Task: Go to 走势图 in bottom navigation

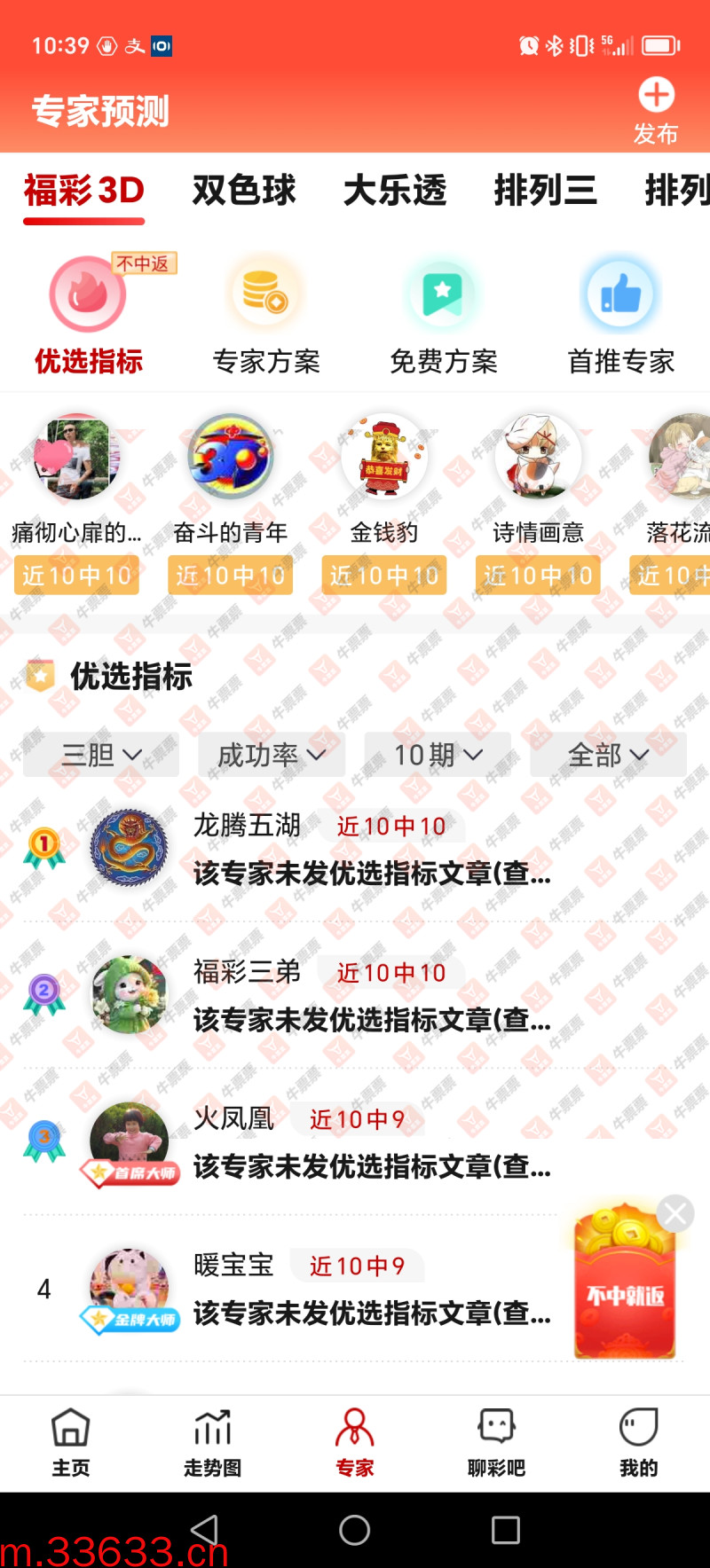Action: pos(212,1443)
